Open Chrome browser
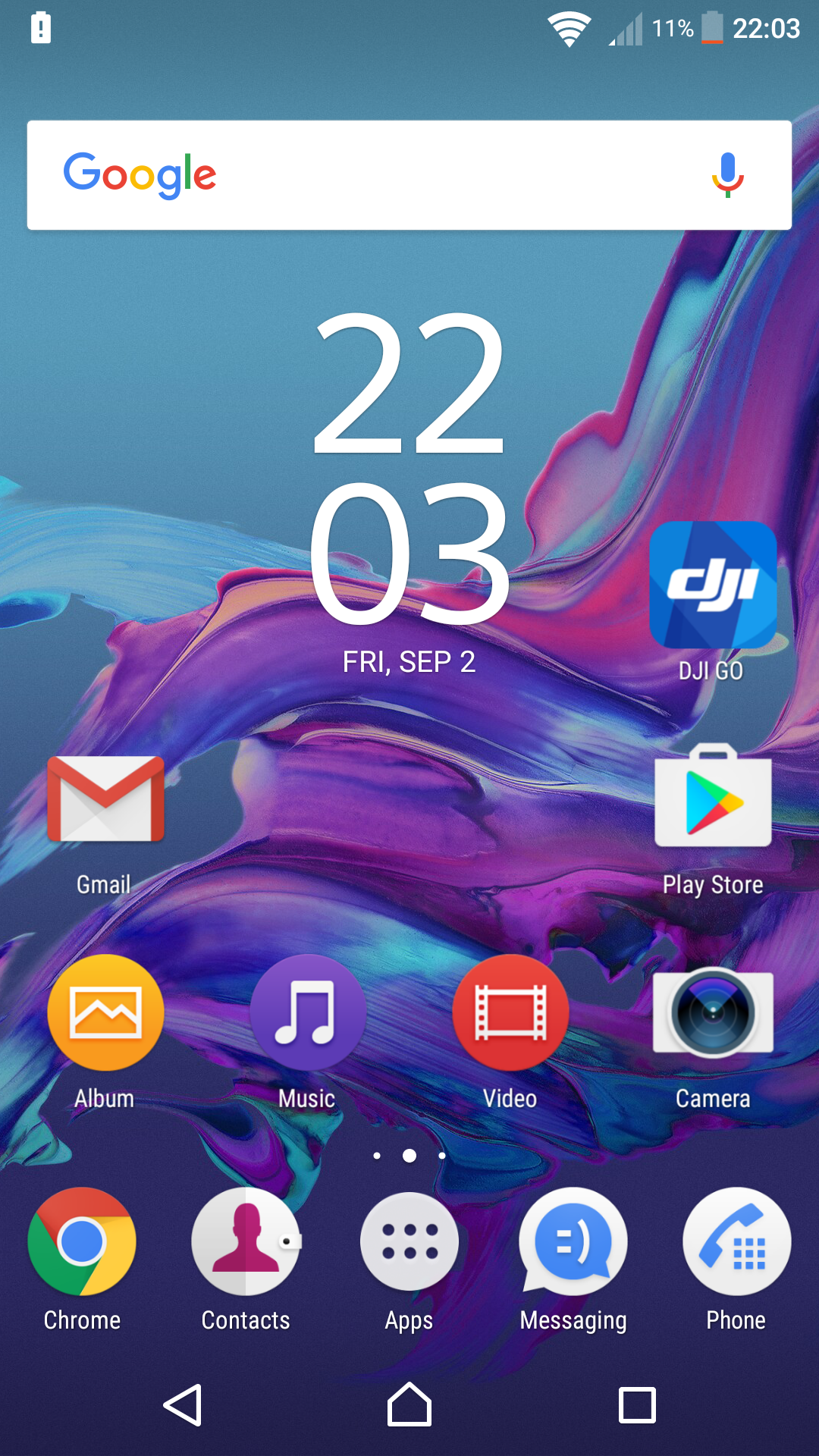The height and width of the screenshot is (1456, 819). click(x=82, y=1242)
